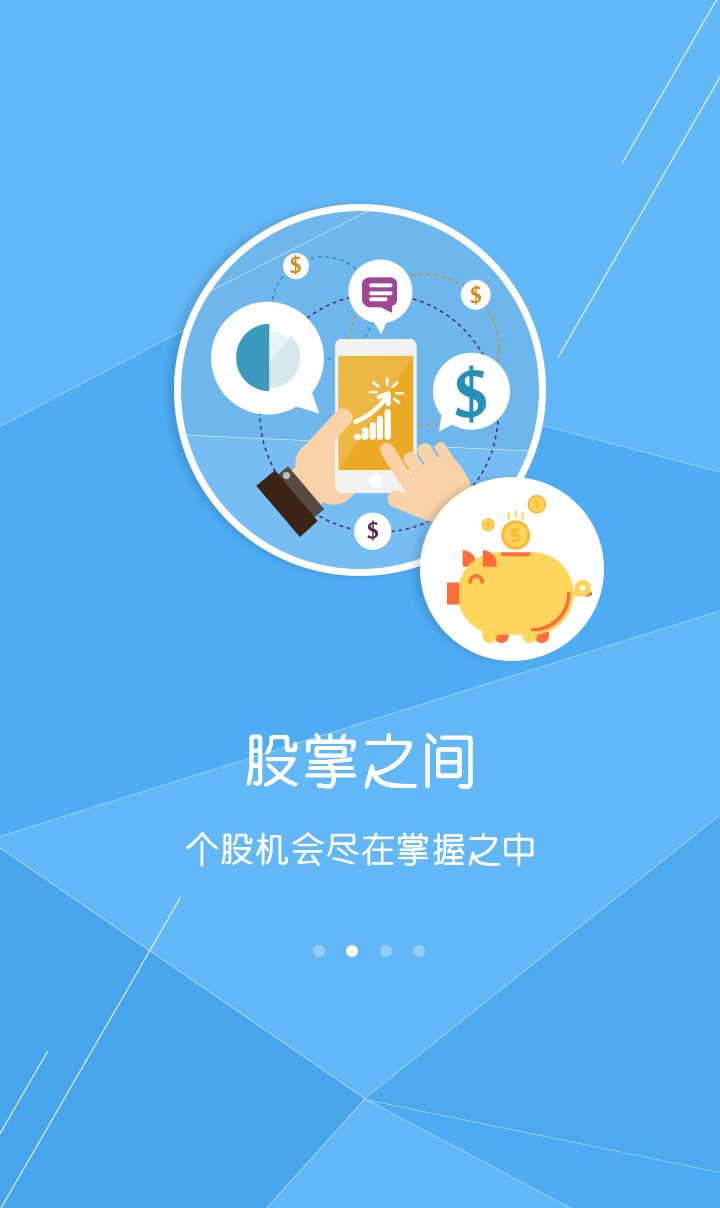Screen dimensions: 720x1208
Task: Select the first page indicator dot
Action: pyautogui.click(x=319, y=951)
